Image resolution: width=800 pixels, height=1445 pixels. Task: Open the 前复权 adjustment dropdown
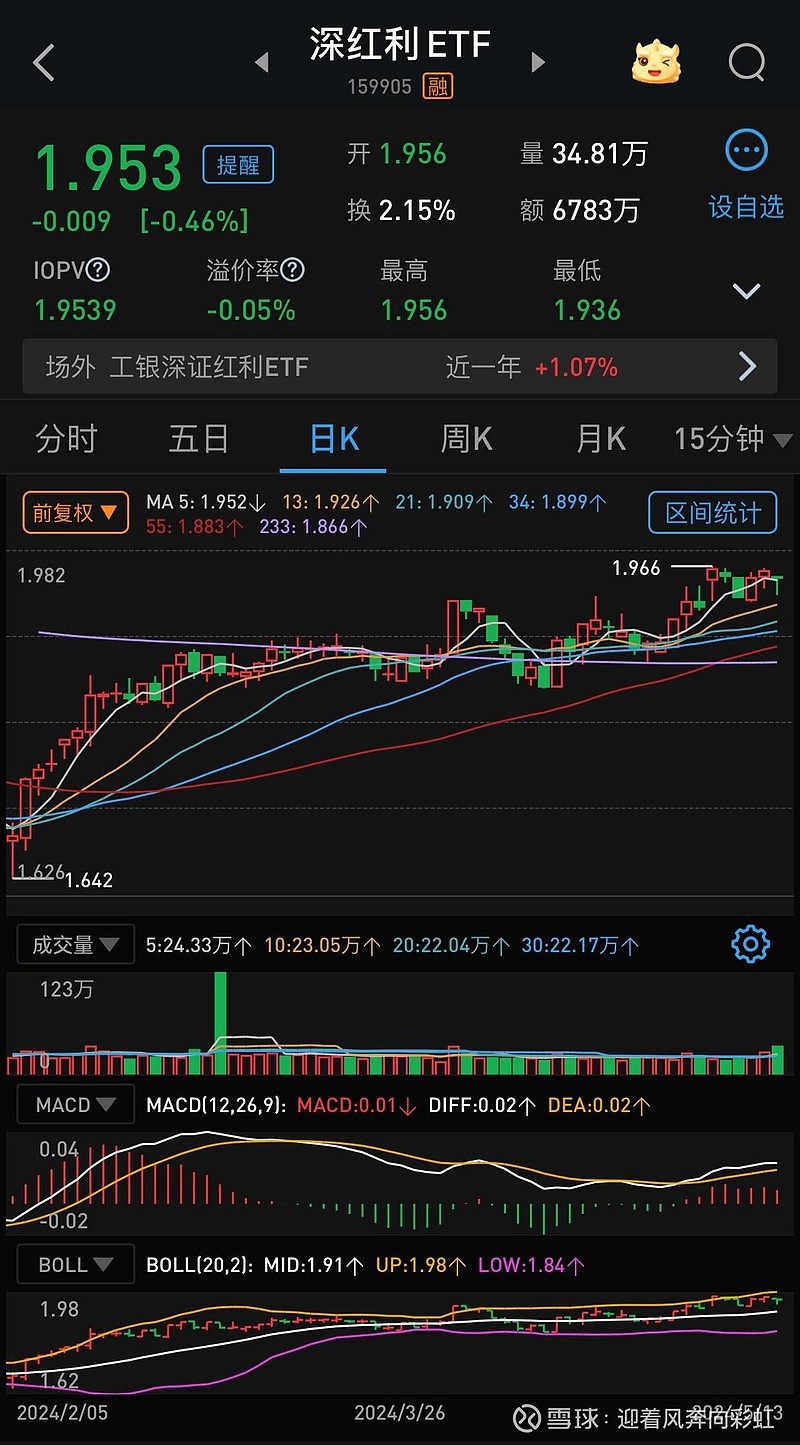pos(75,512)
